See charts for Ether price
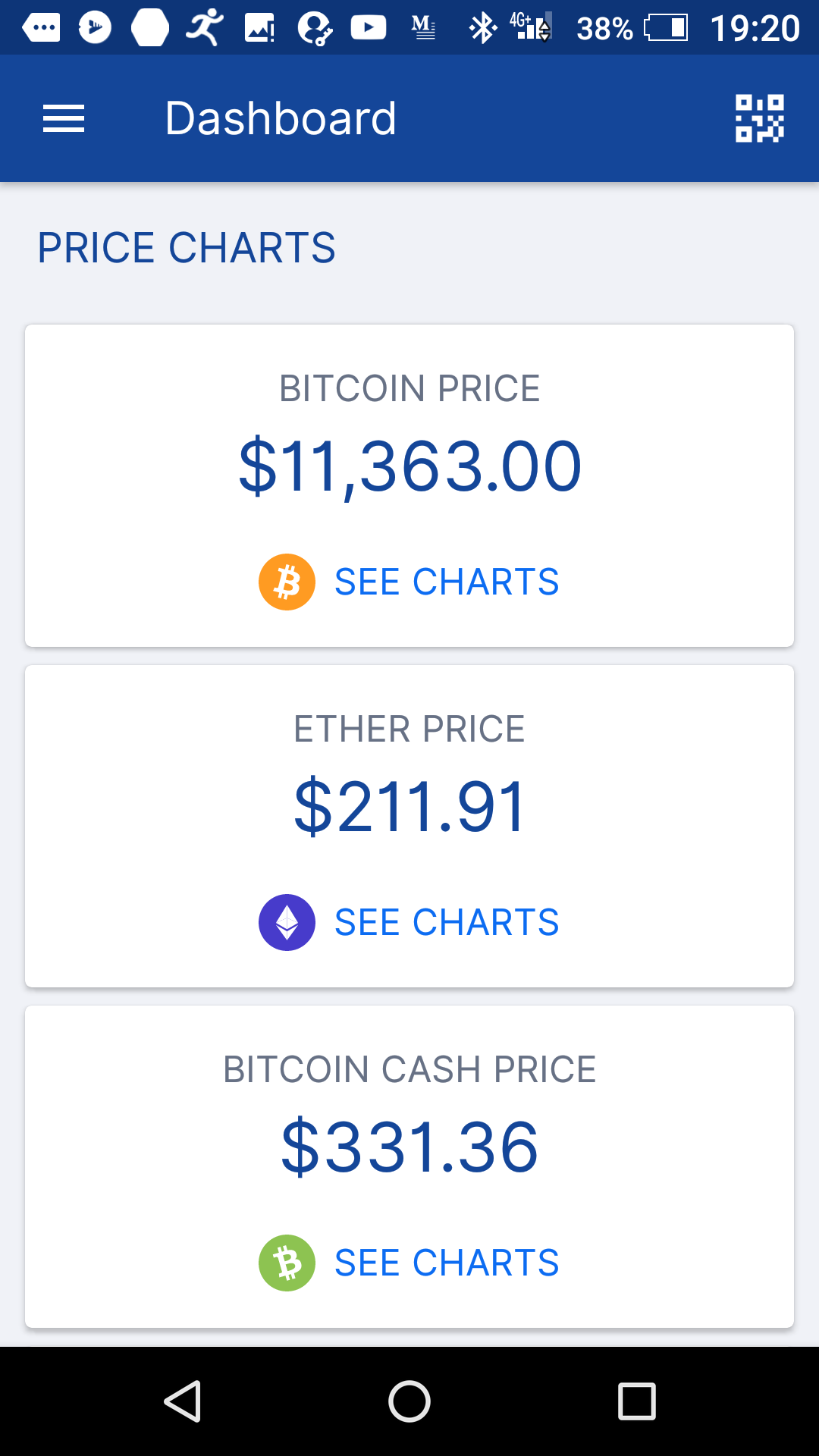Image resolution: width=819 pixels, height=1456 pixels. tap(409, 923)
